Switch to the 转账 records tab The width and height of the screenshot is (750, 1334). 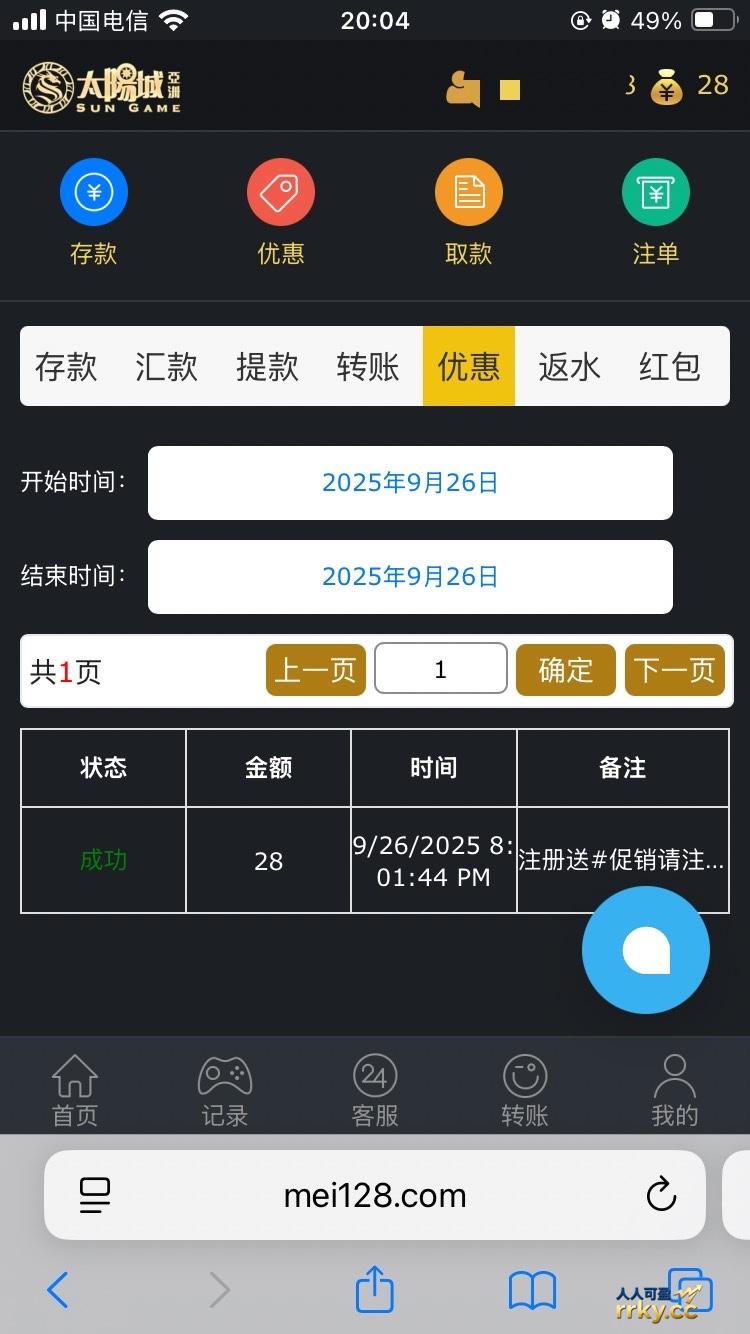(368, 367)
